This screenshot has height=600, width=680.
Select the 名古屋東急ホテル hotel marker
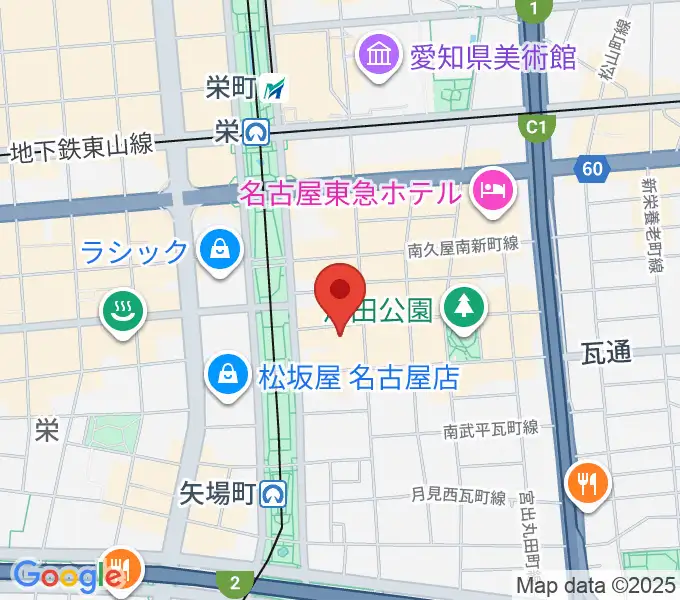click(x=493, y=190)
